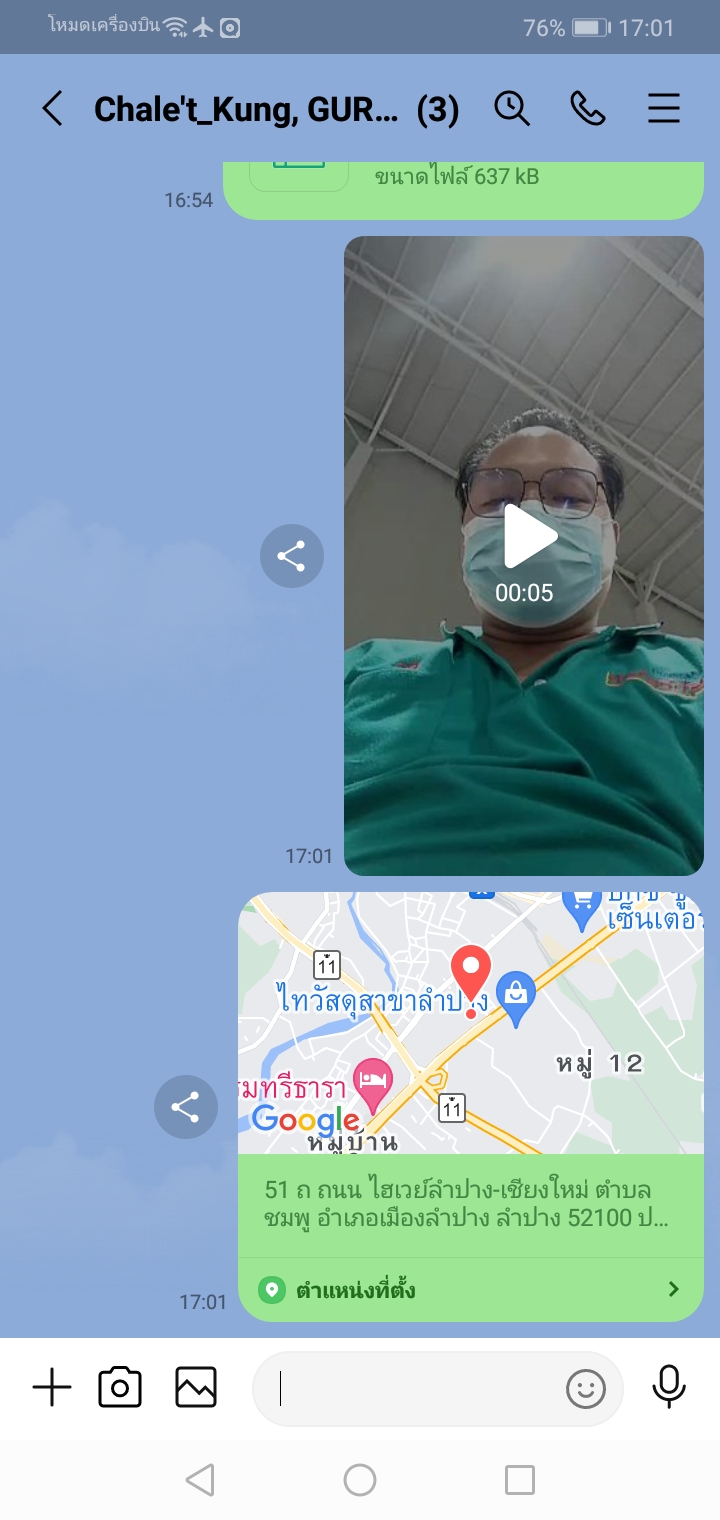Tap the system home button
720x1520 pixels.
(360, 1479)
